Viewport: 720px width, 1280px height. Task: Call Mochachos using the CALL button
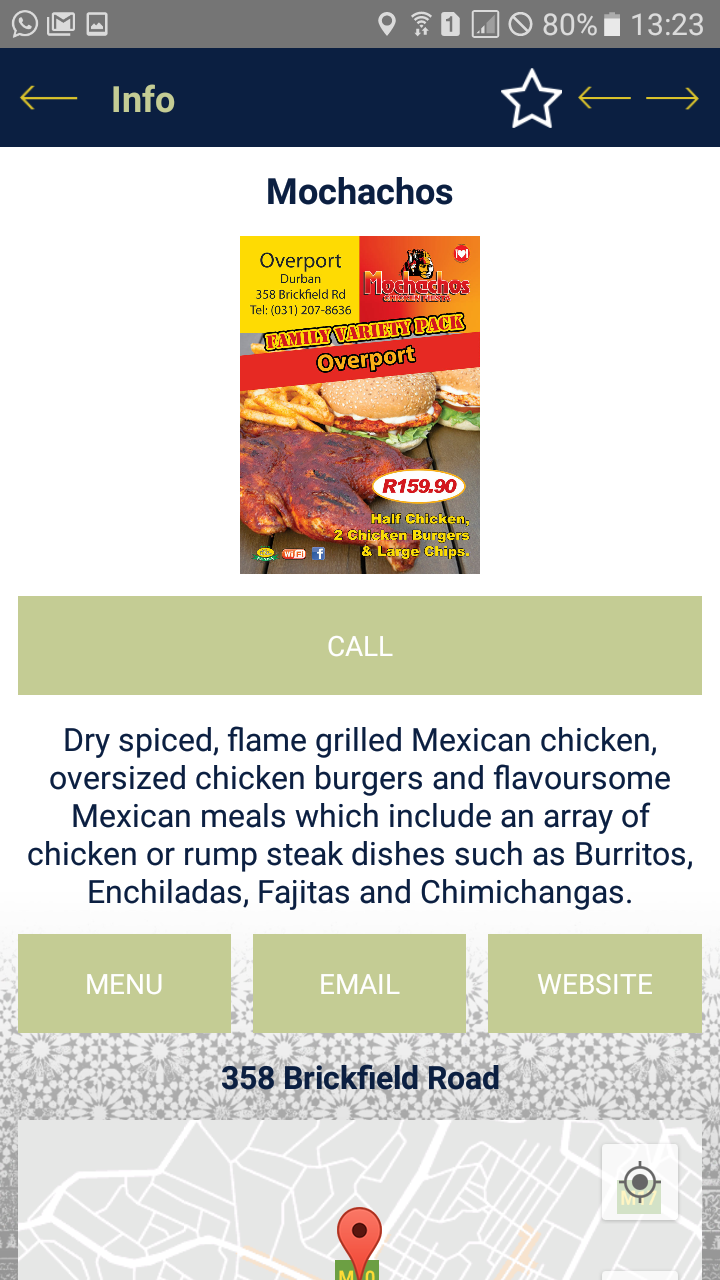tap(360, 646)
